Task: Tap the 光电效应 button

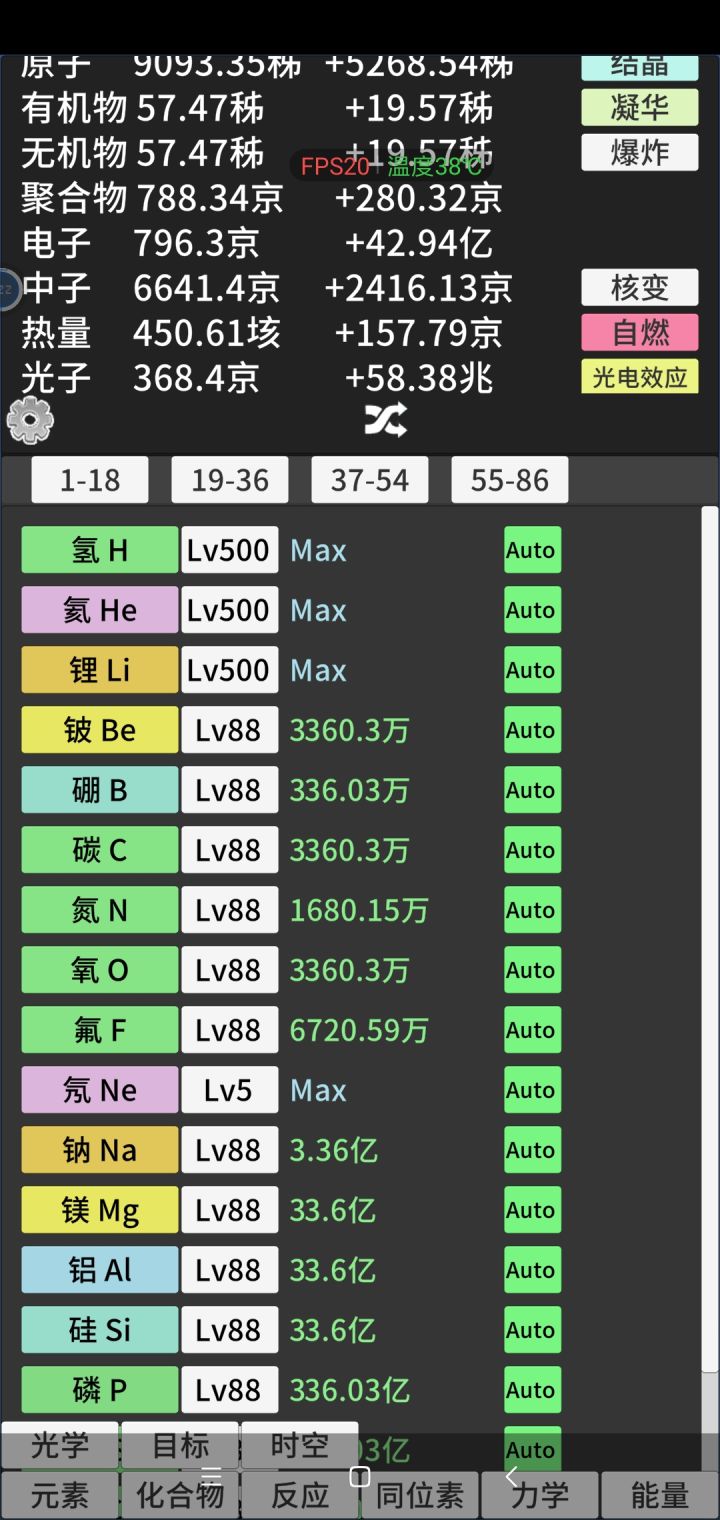Action: coord(640,377)
